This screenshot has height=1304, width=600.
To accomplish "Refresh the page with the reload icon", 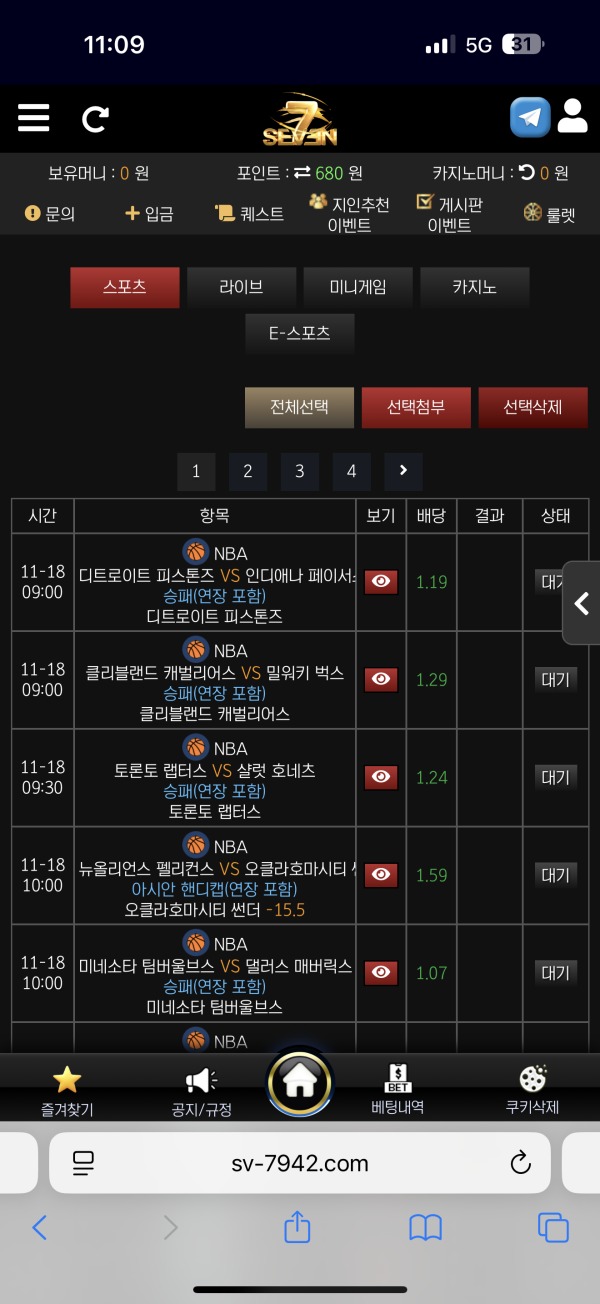I will pos(95,120).
